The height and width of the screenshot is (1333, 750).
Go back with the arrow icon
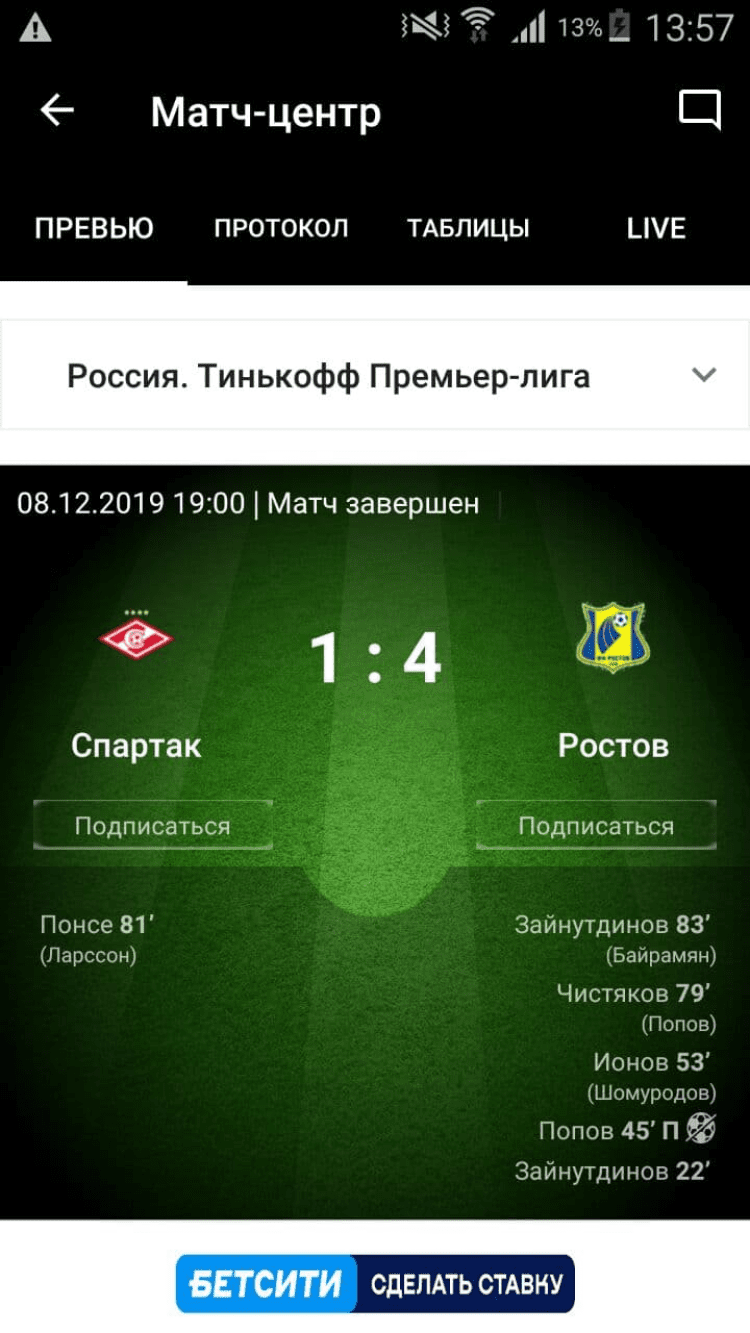coord(57,111)
